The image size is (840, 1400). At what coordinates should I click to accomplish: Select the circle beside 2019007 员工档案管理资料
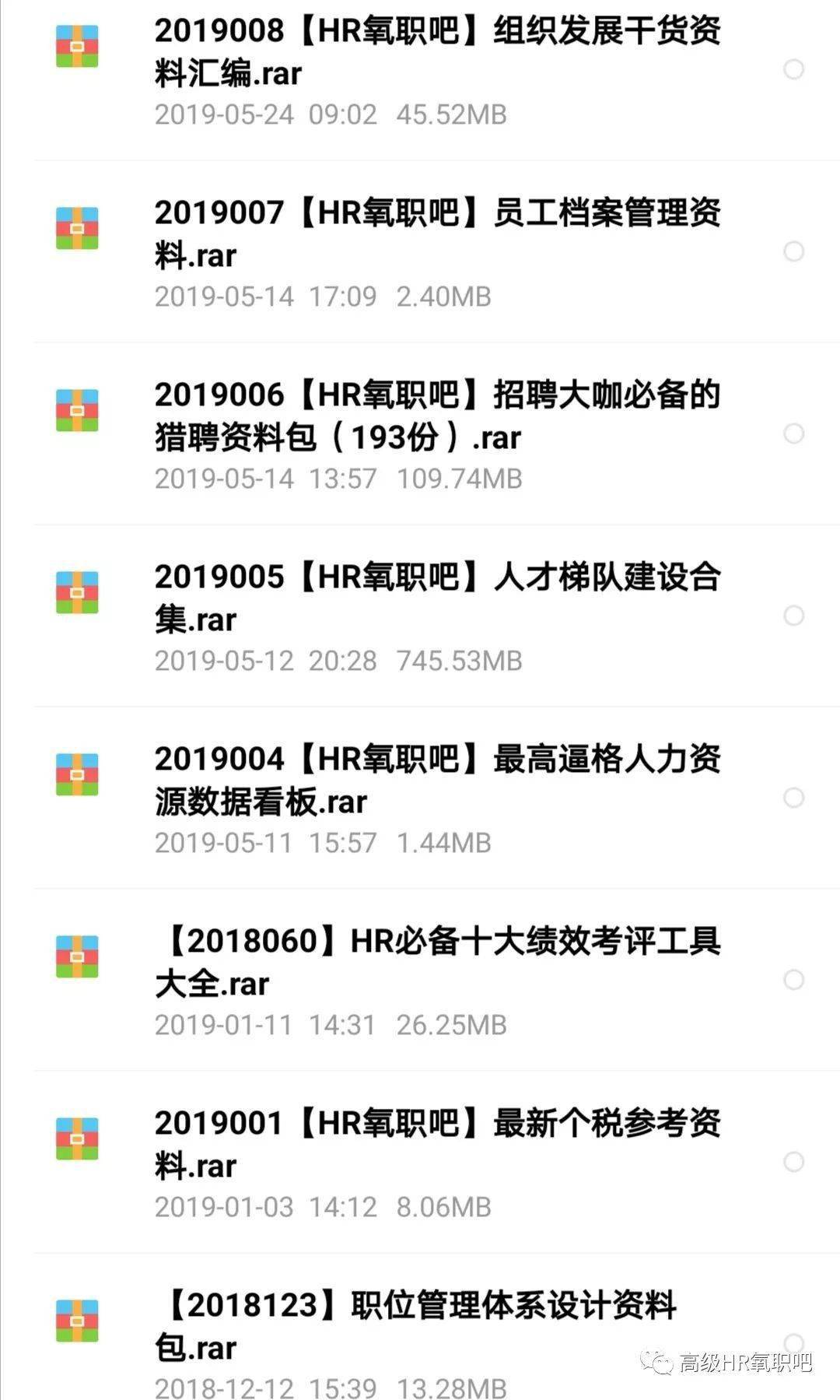[793, 251]
